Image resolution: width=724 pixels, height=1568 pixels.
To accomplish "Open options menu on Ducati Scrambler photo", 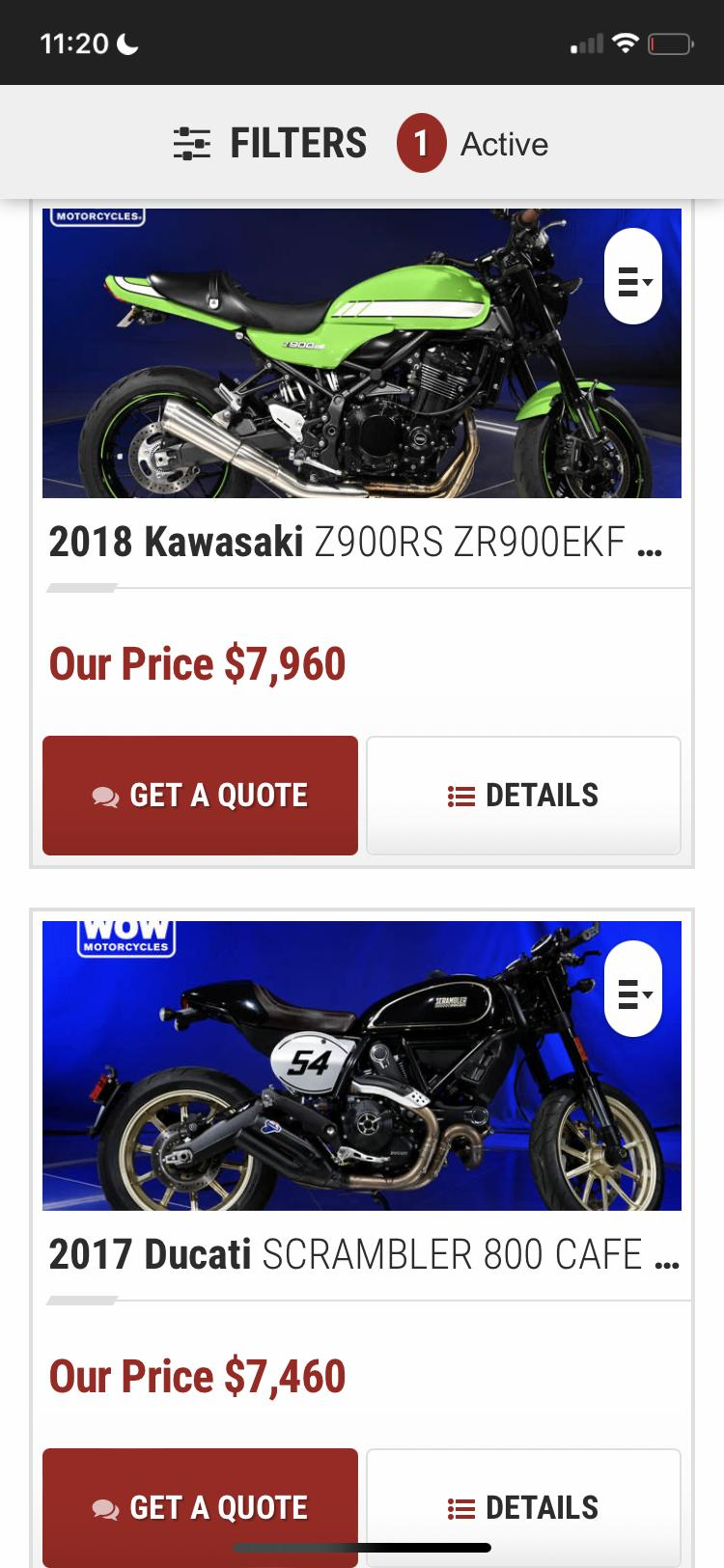I will pos(633,989).
